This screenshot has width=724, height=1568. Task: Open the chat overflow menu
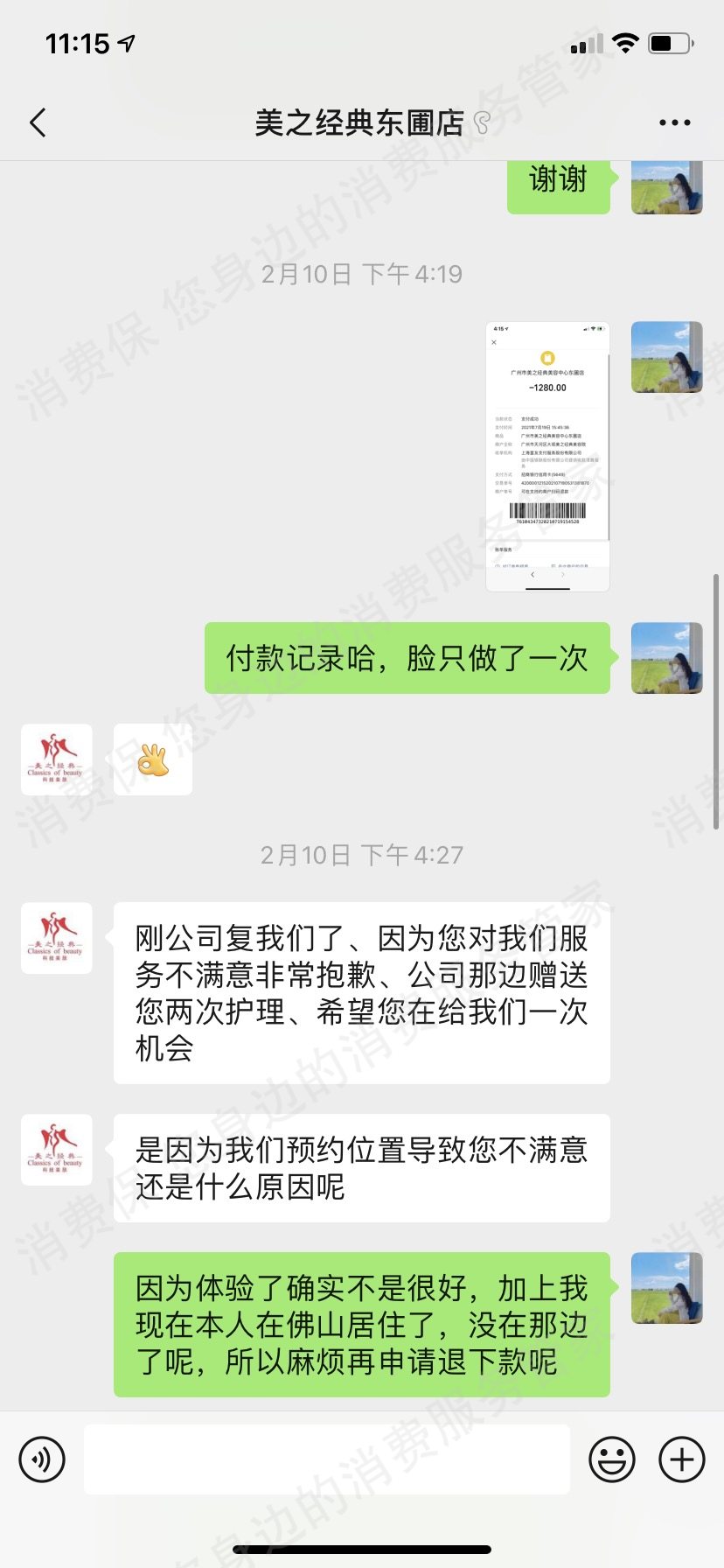pyautogui.click(x=674, y=122)
